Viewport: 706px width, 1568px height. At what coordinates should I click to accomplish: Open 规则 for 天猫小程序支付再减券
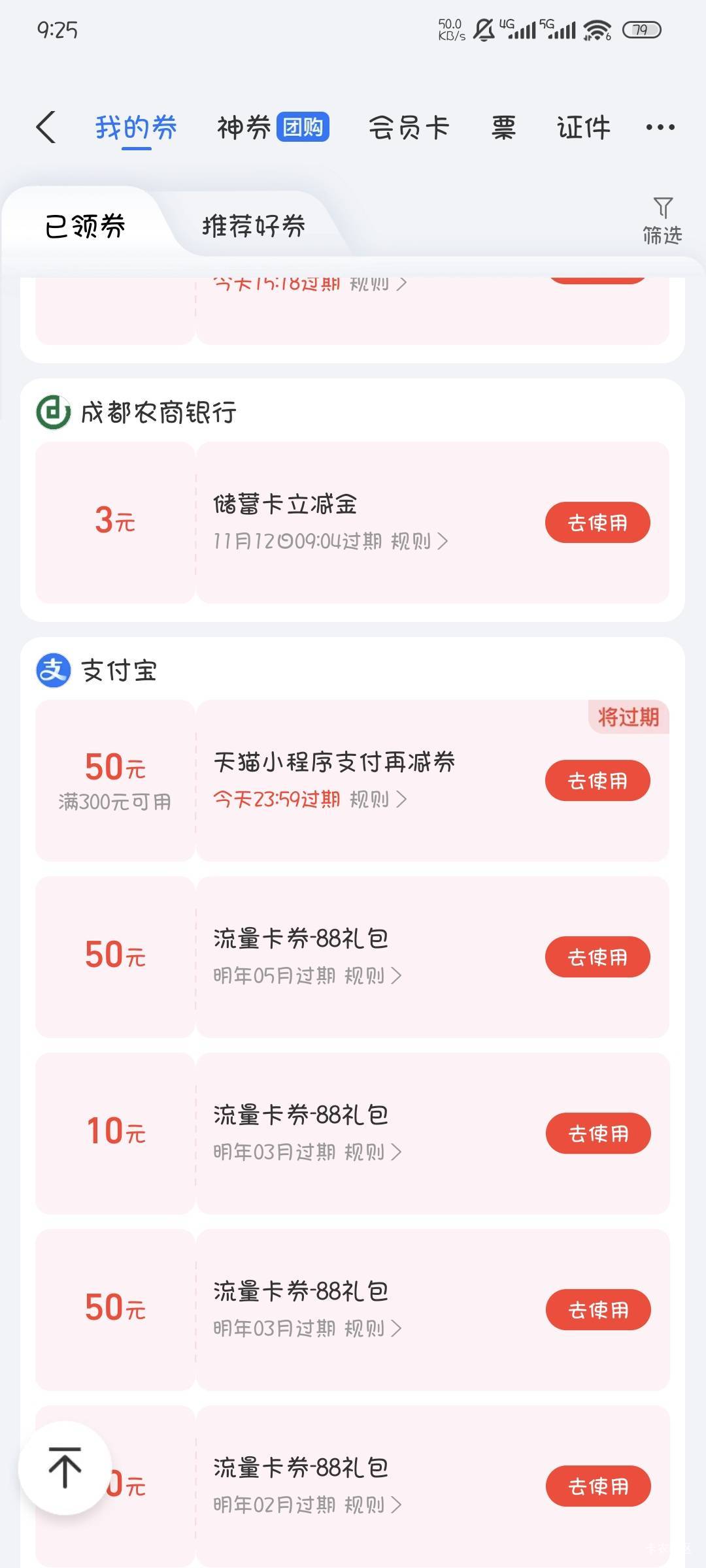378,799
